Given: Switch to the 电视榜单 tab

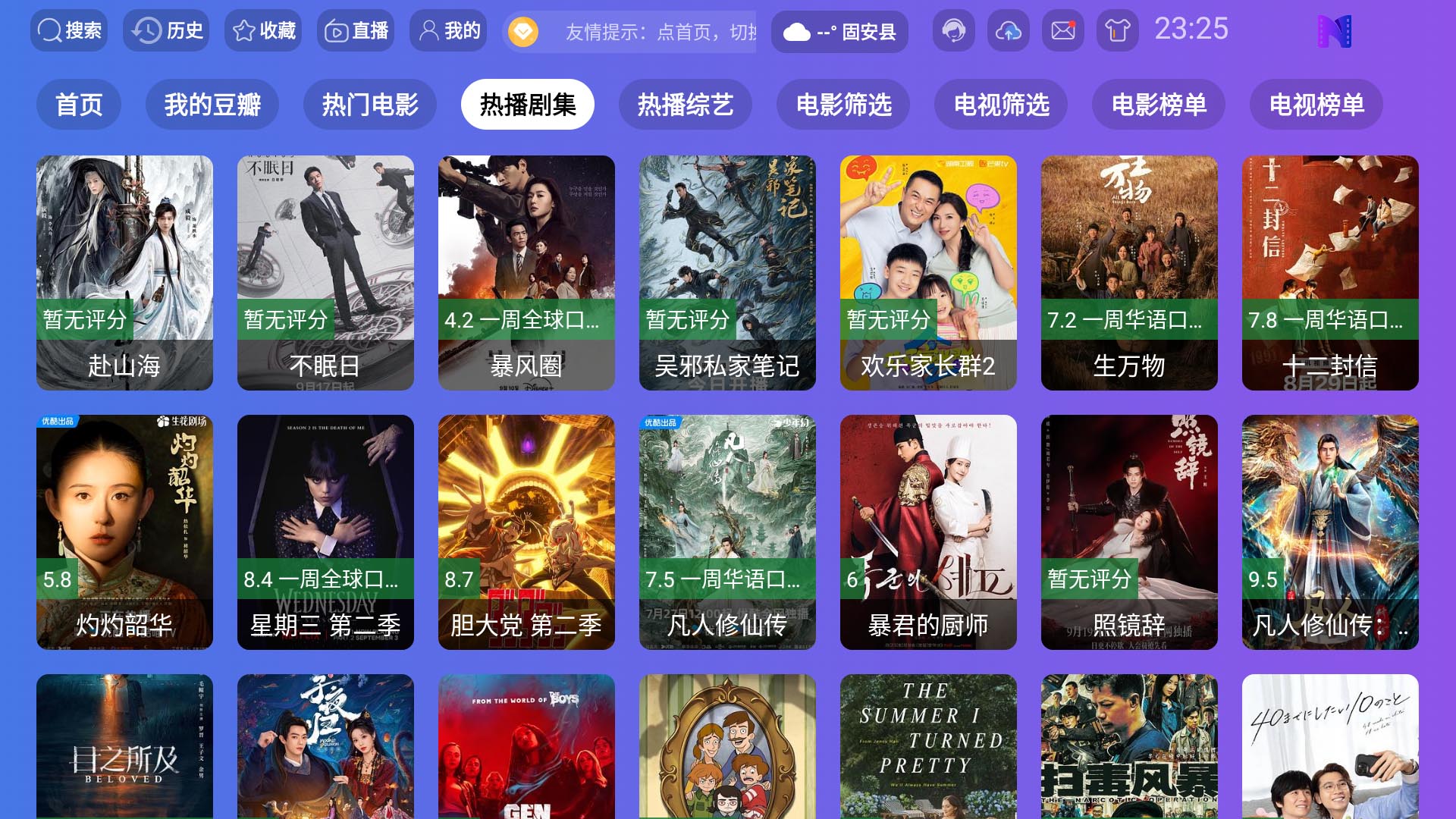Looking at the screenshot, I should click(x=1316, y=105).
